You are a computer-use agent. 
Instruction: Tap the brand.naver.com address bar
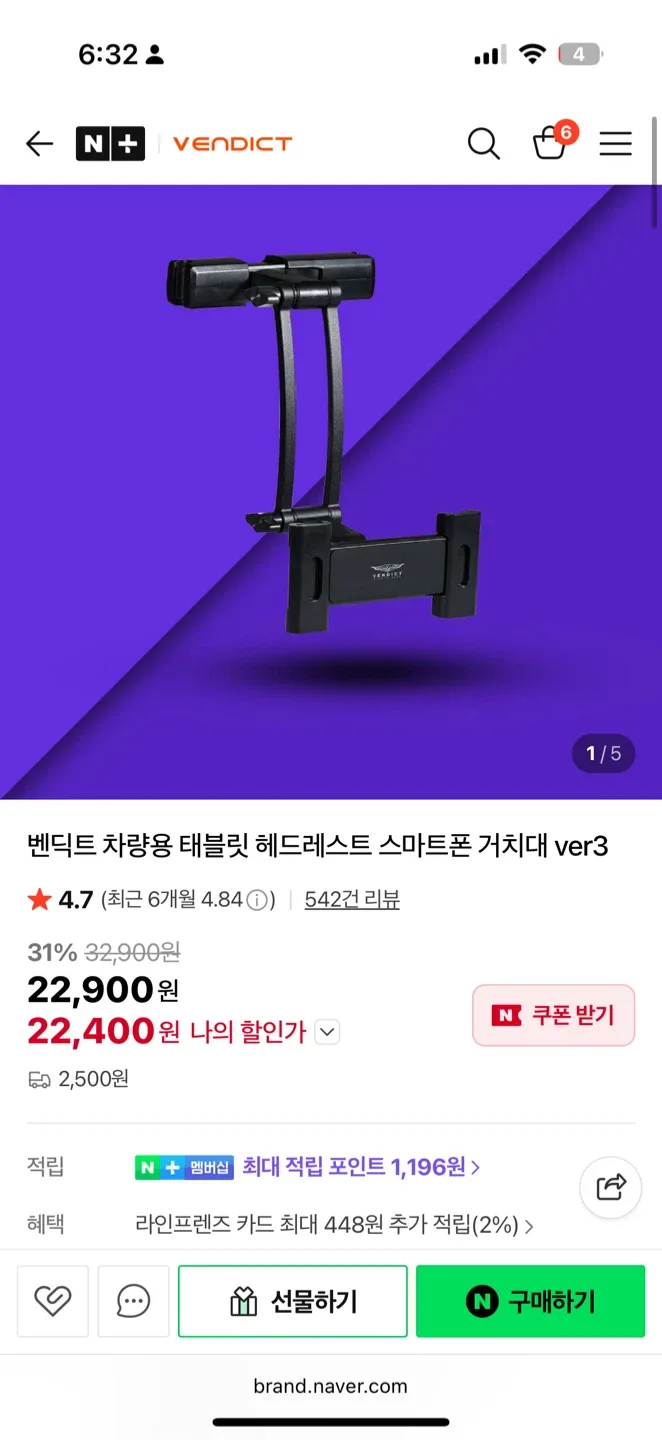coord(331,1386)
